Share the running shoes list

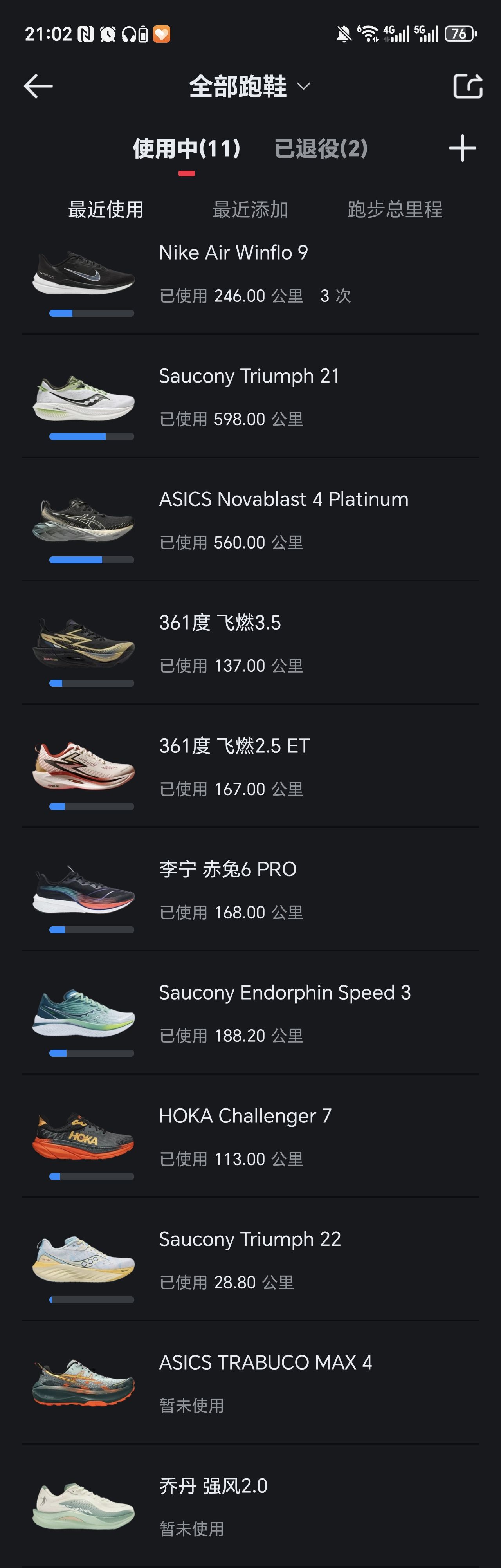coord(467,86)
